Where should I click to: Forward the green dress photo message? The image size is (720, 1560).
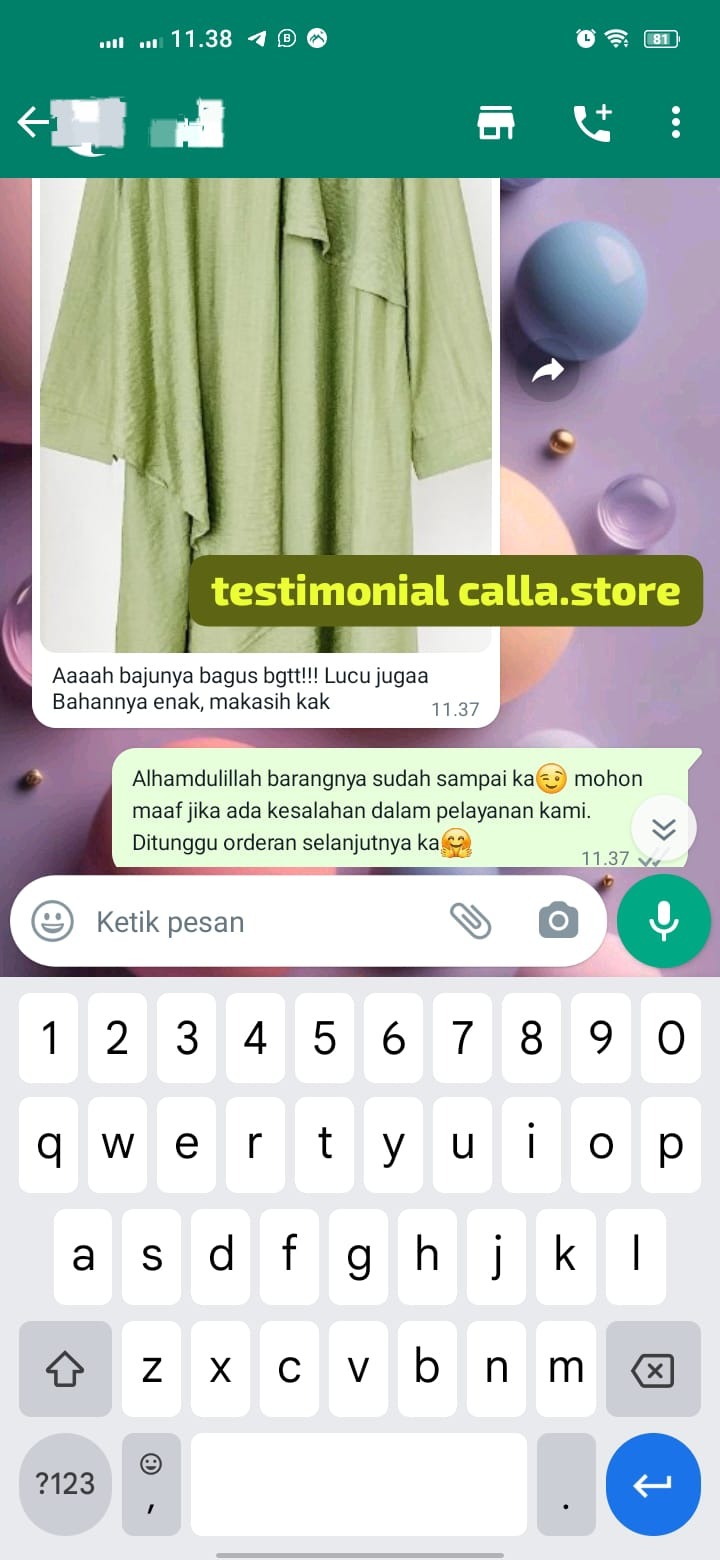pyautogui.click(x=548, y=372)
